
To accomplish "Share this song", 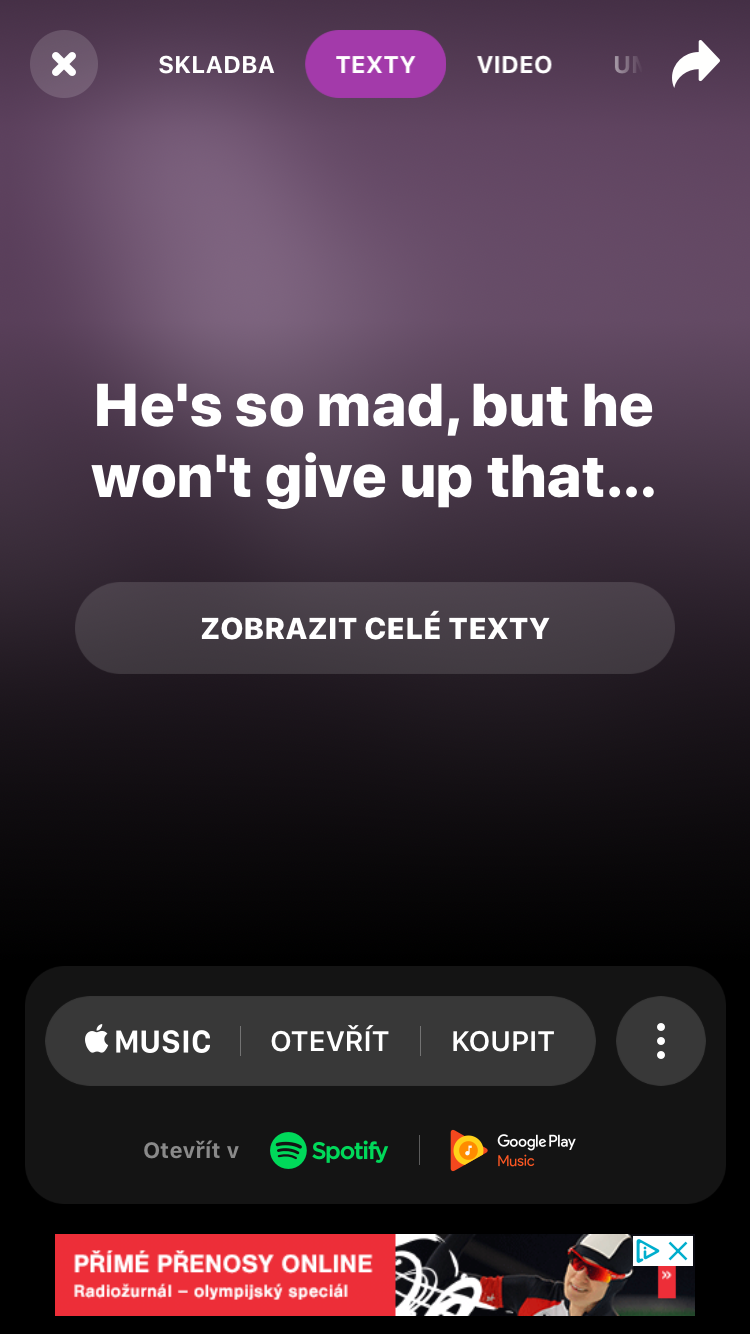I will [x=695, y=64].
